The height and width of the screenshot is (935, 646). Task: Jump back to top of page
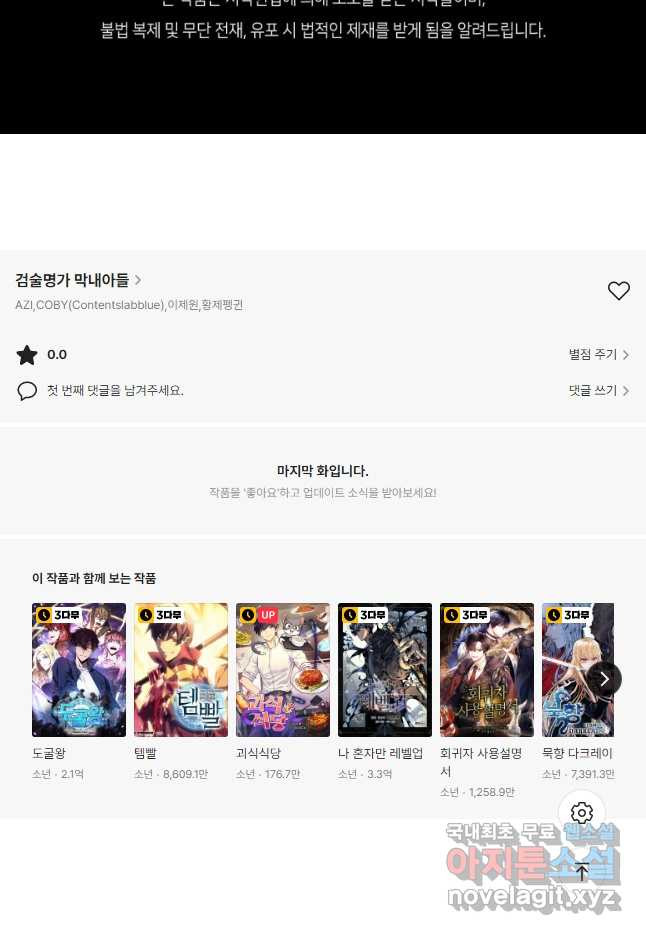(x=582, y=871)
